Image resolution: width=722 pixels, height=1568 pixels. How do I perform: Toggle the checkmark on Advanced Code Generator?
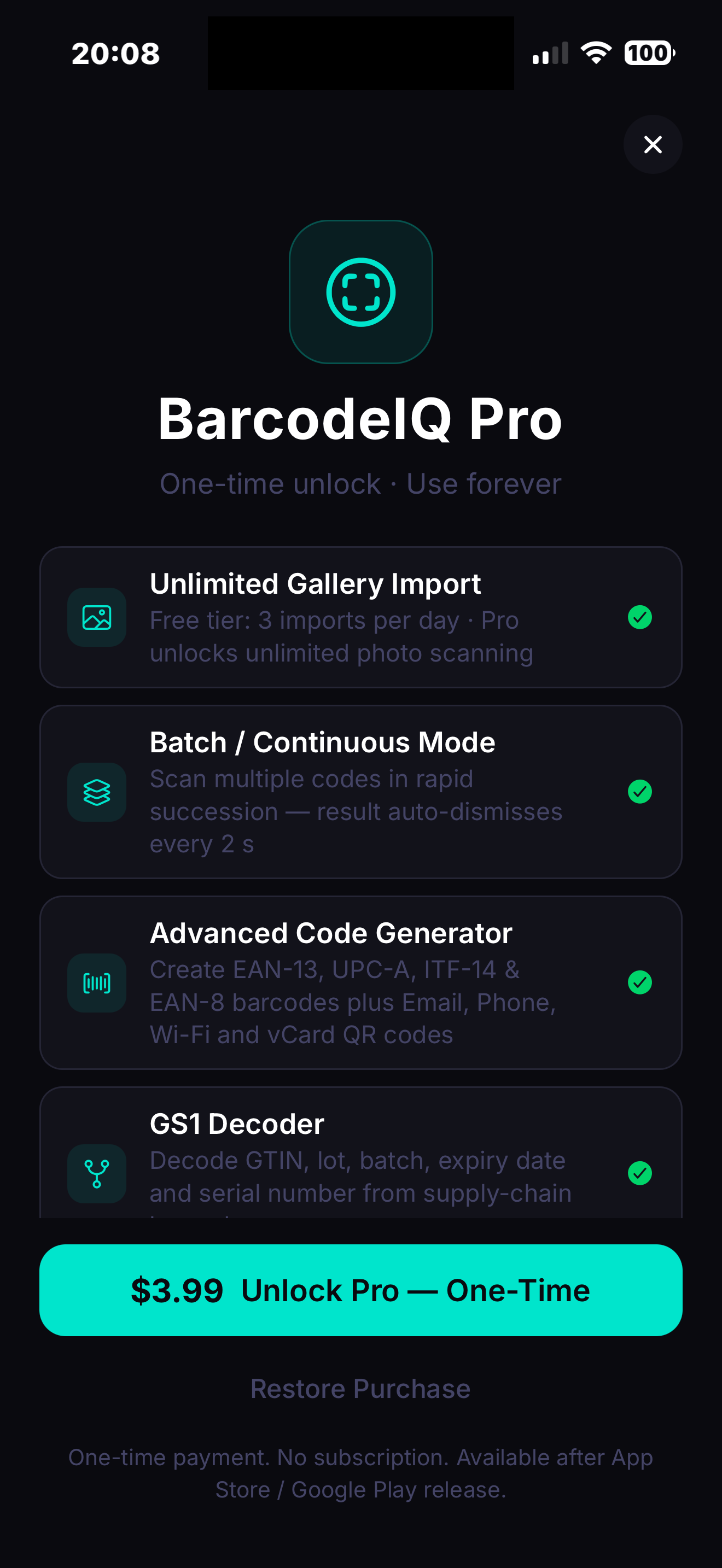point(640,982)
